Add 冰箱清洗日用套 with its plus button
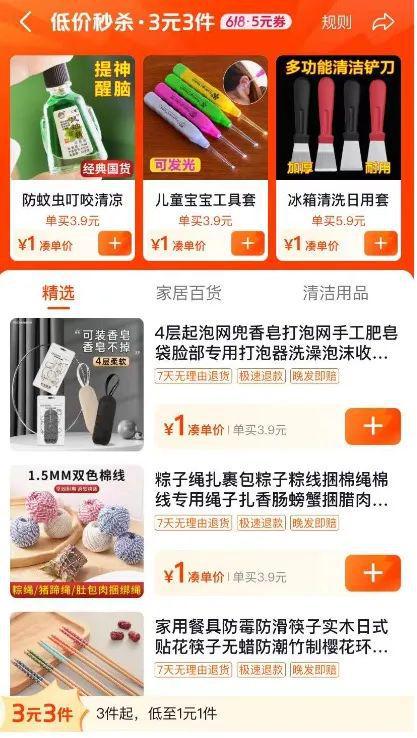 [x=381, y=243]
